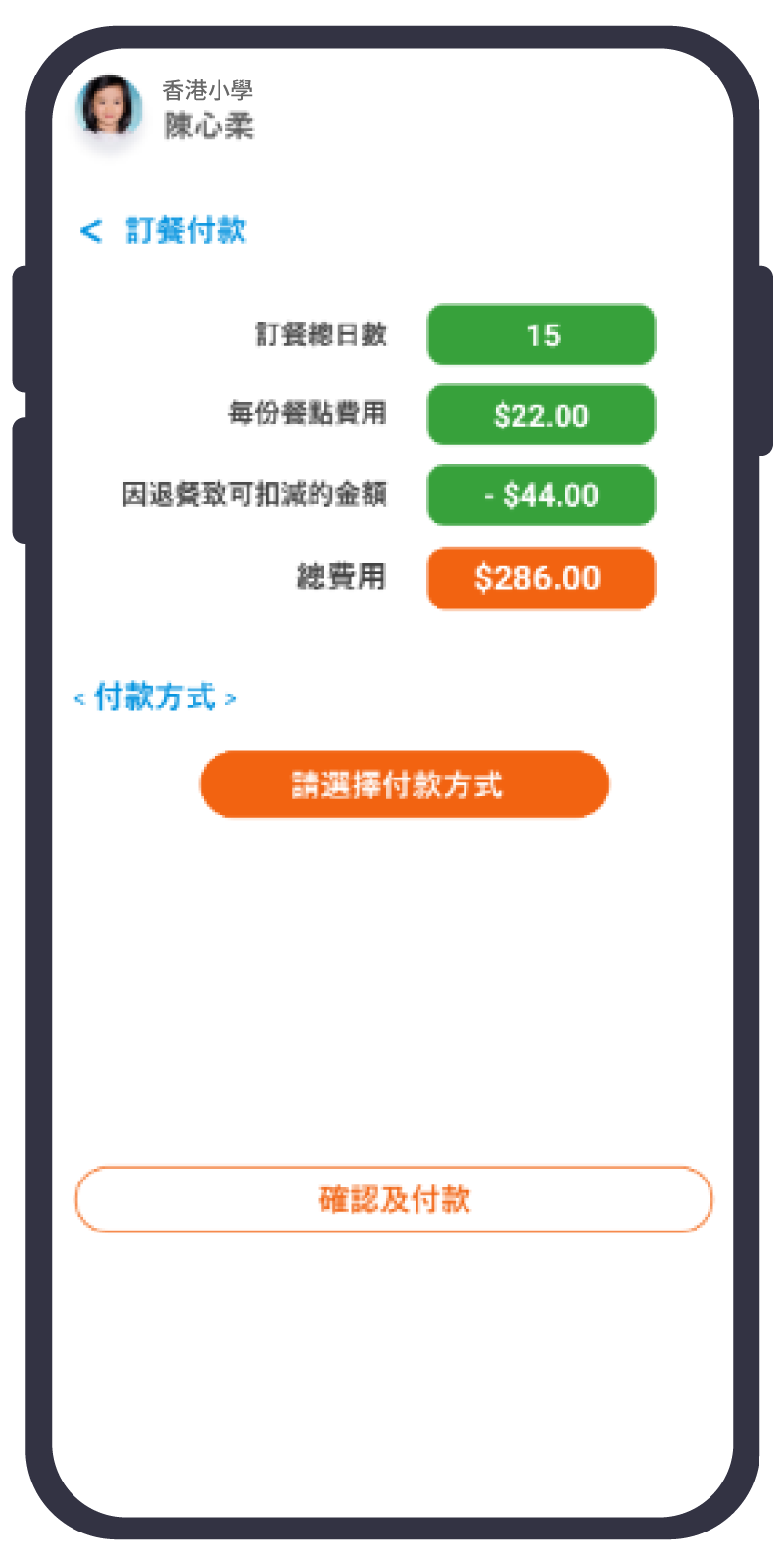Viewport: 784px width, 1557px height.
Task: Tap 請選擇付款方式 to choose a payment method
Action: (x=404, y=784)
